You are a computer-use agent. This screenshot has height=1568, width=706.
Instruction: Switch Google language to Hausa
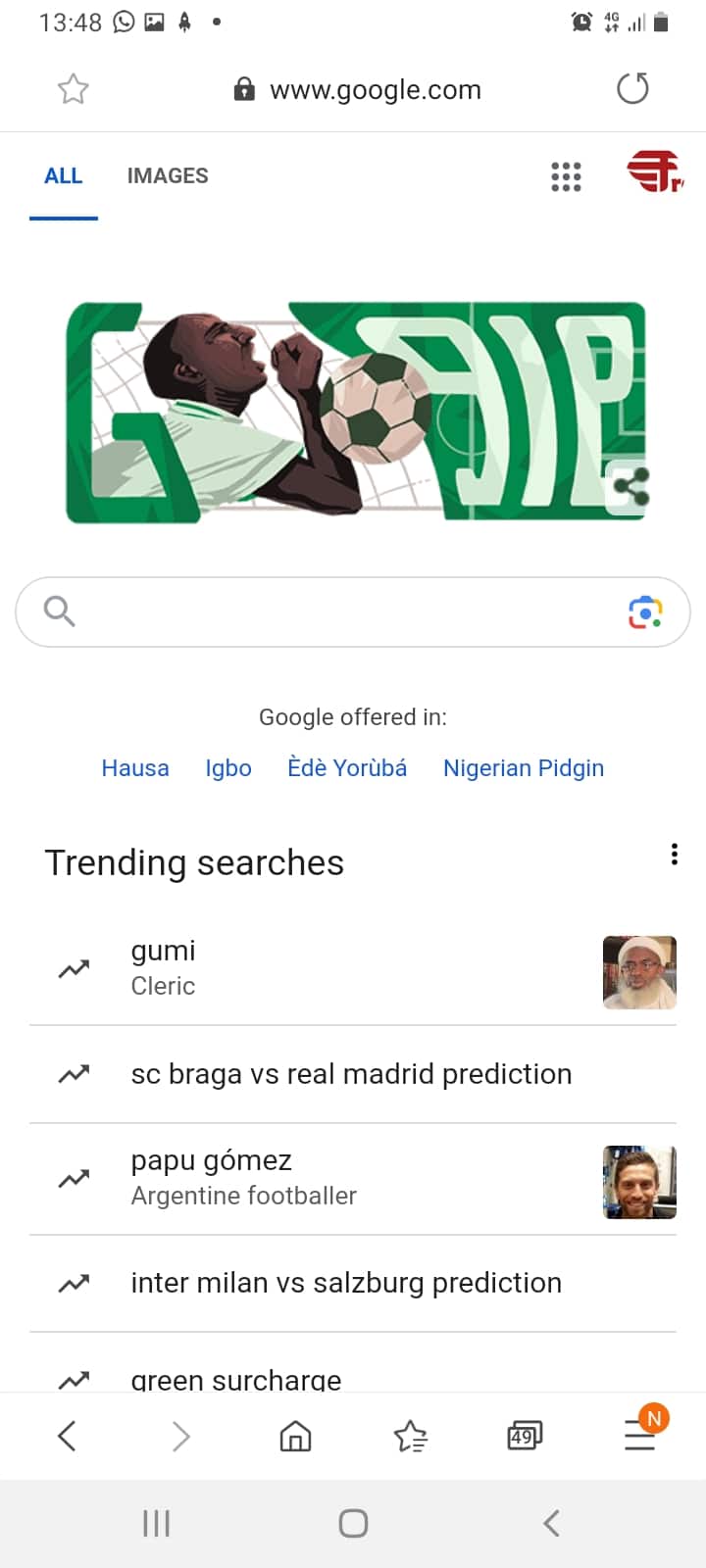click(x=135, y=768)
